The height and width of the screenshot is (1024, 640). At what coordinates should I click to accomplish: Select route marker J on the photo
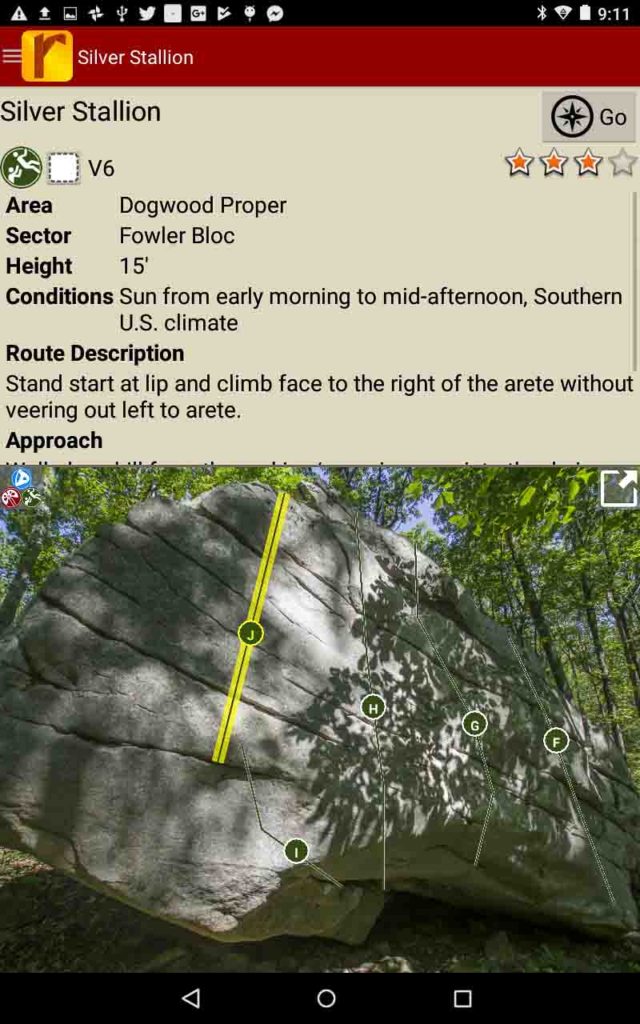[251, 633]
